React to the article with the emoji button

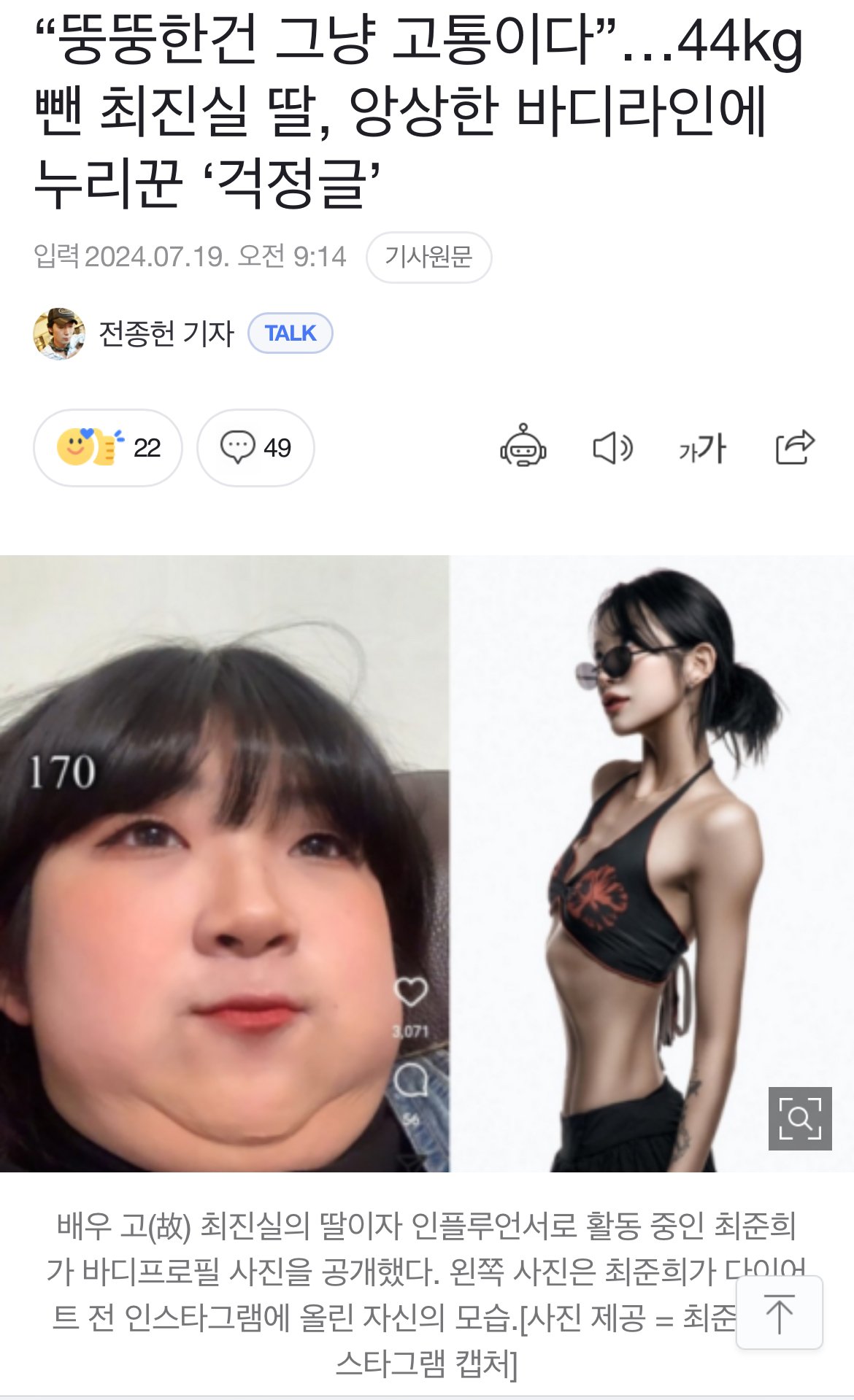108,447
